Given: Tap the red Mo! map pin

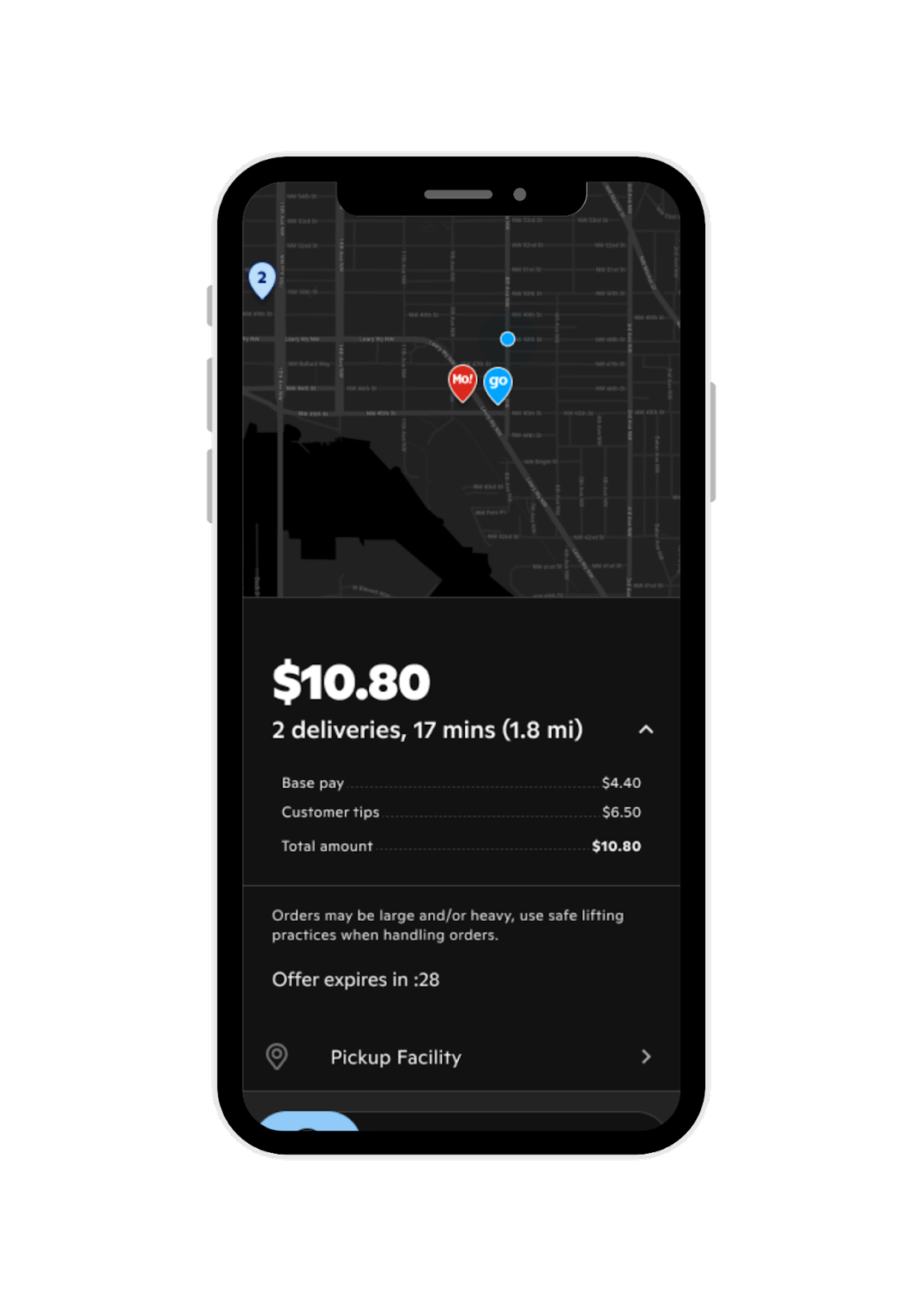Looking at the screenshot, I should coord(462,381).
